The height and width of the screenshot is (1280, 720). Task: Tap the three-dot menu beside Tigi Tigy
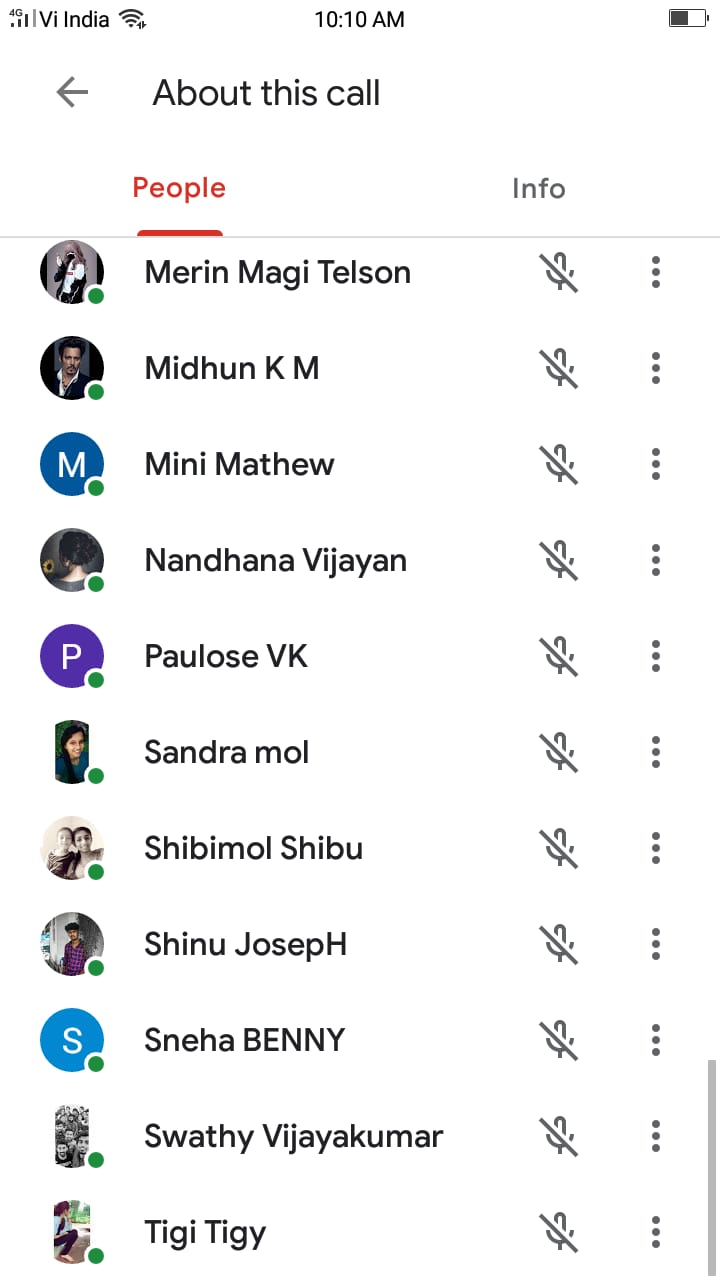point(656,1232)
